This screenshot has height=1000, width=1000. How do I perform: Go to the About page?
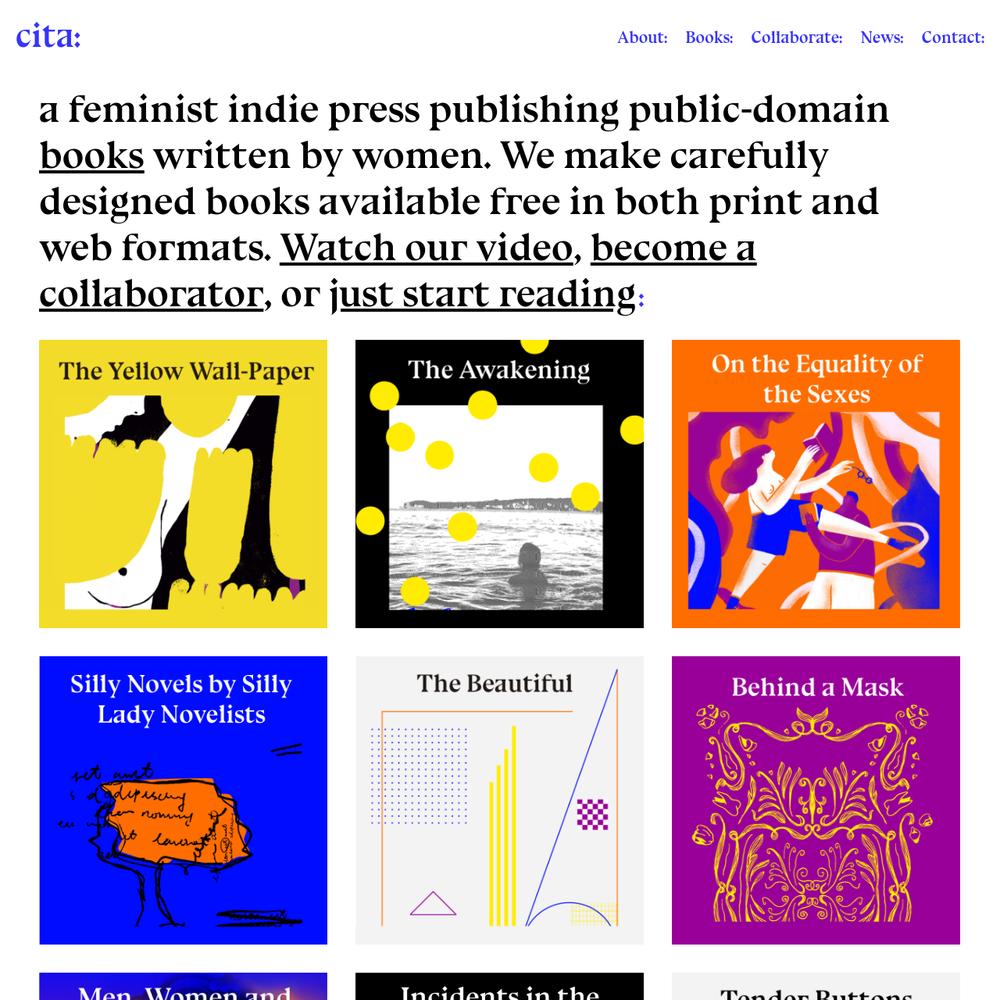tap(642, 38)
